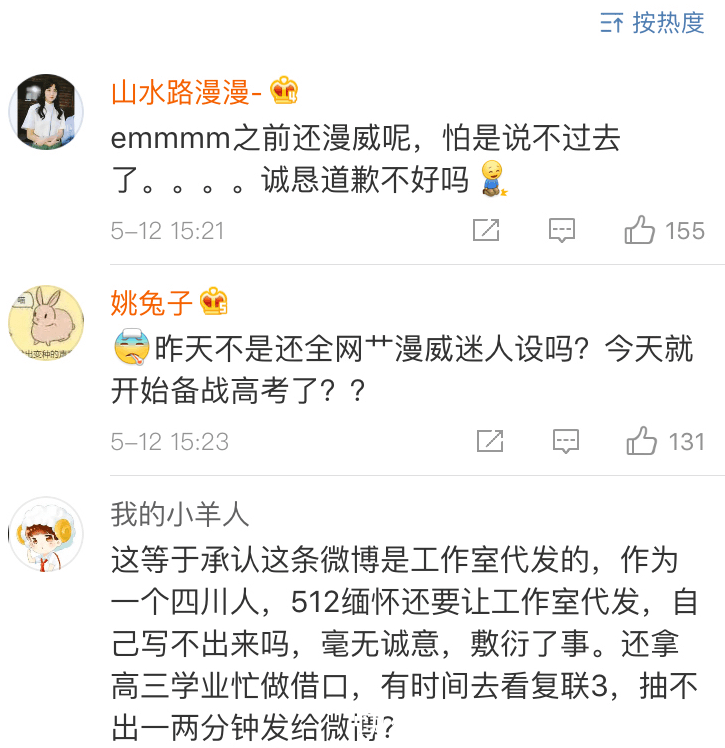Image resolution: width=725 pixels, height=748 pixels.
Task: Open 山水路漫漫- profile avatar
Action: (x=45, y=112)
